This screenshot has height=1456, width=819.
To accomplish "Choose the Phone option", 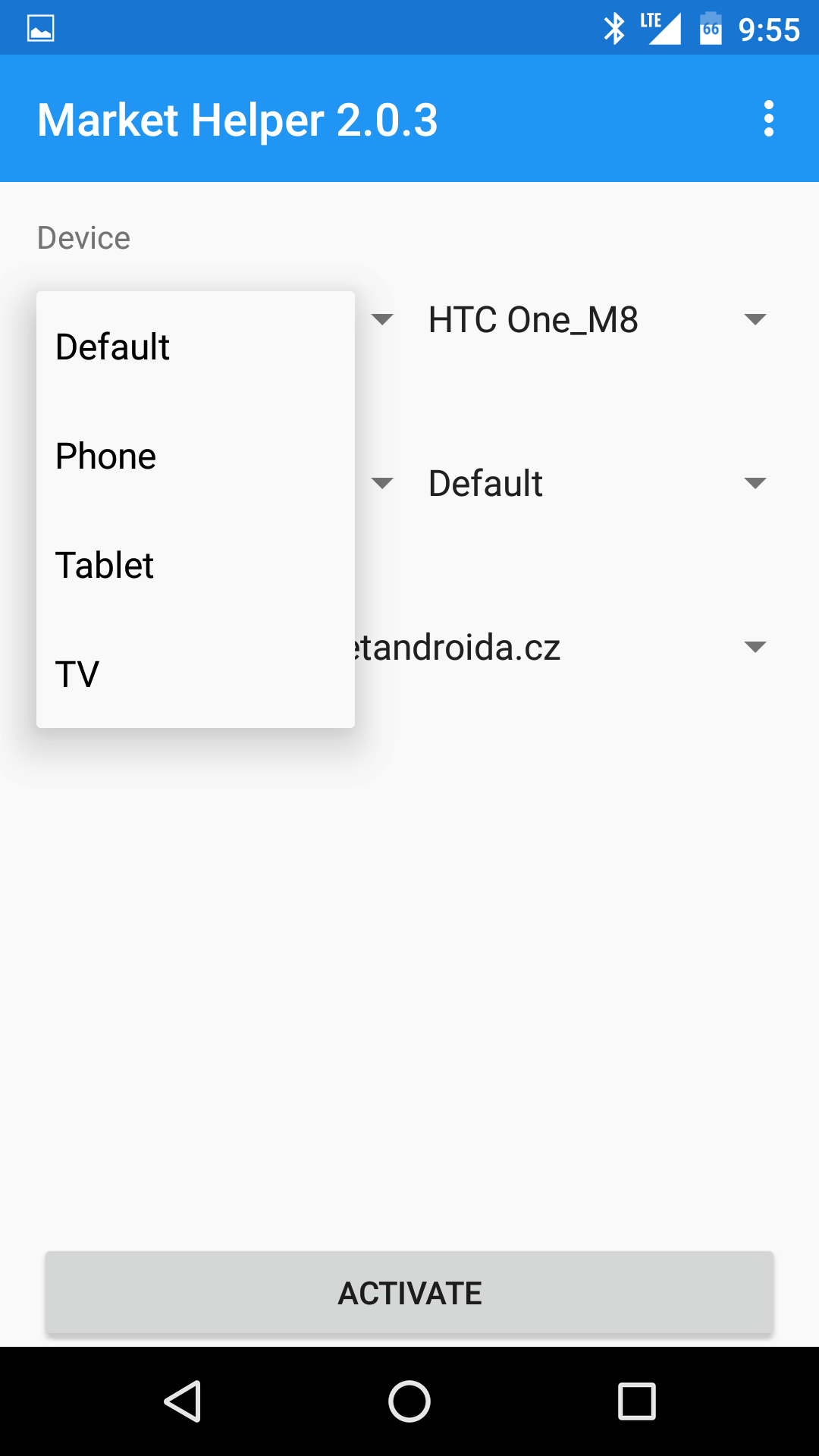I will [196, 456].
